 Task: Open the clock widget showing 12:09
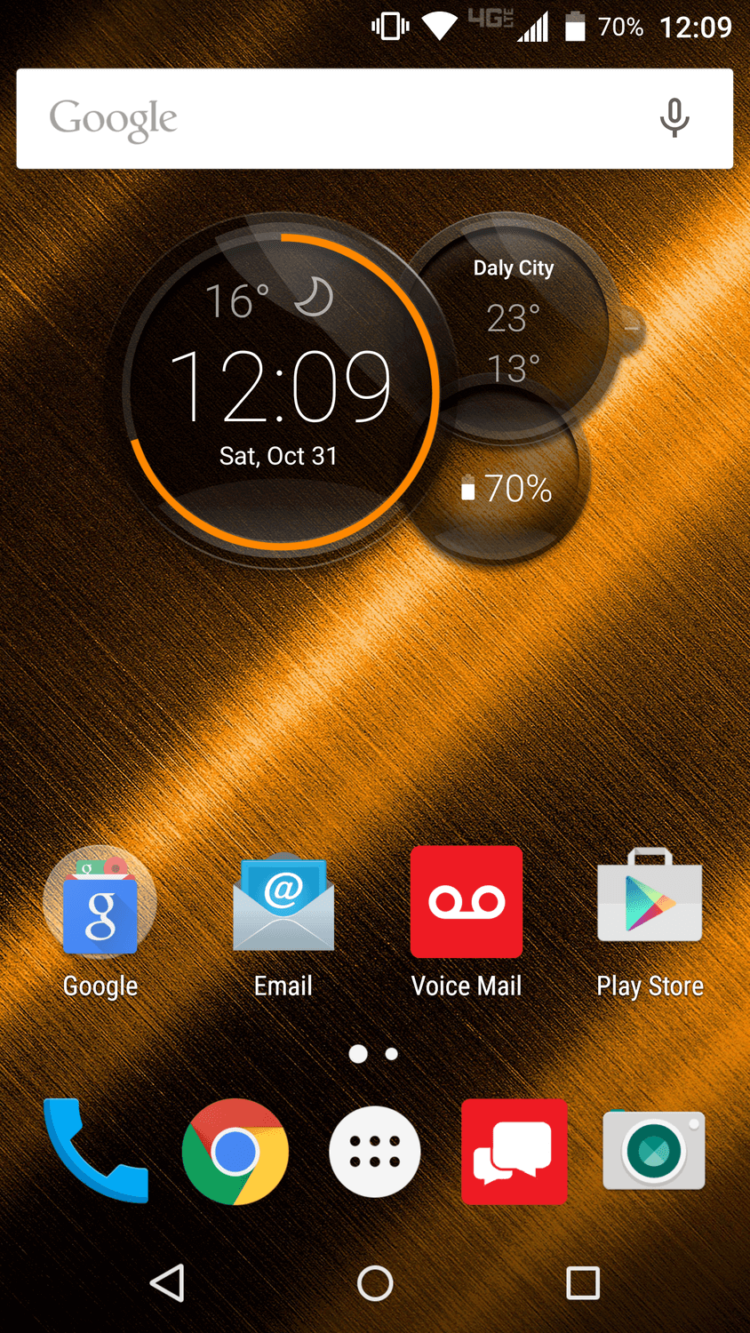pyautogui.click(x=280, y=388)
